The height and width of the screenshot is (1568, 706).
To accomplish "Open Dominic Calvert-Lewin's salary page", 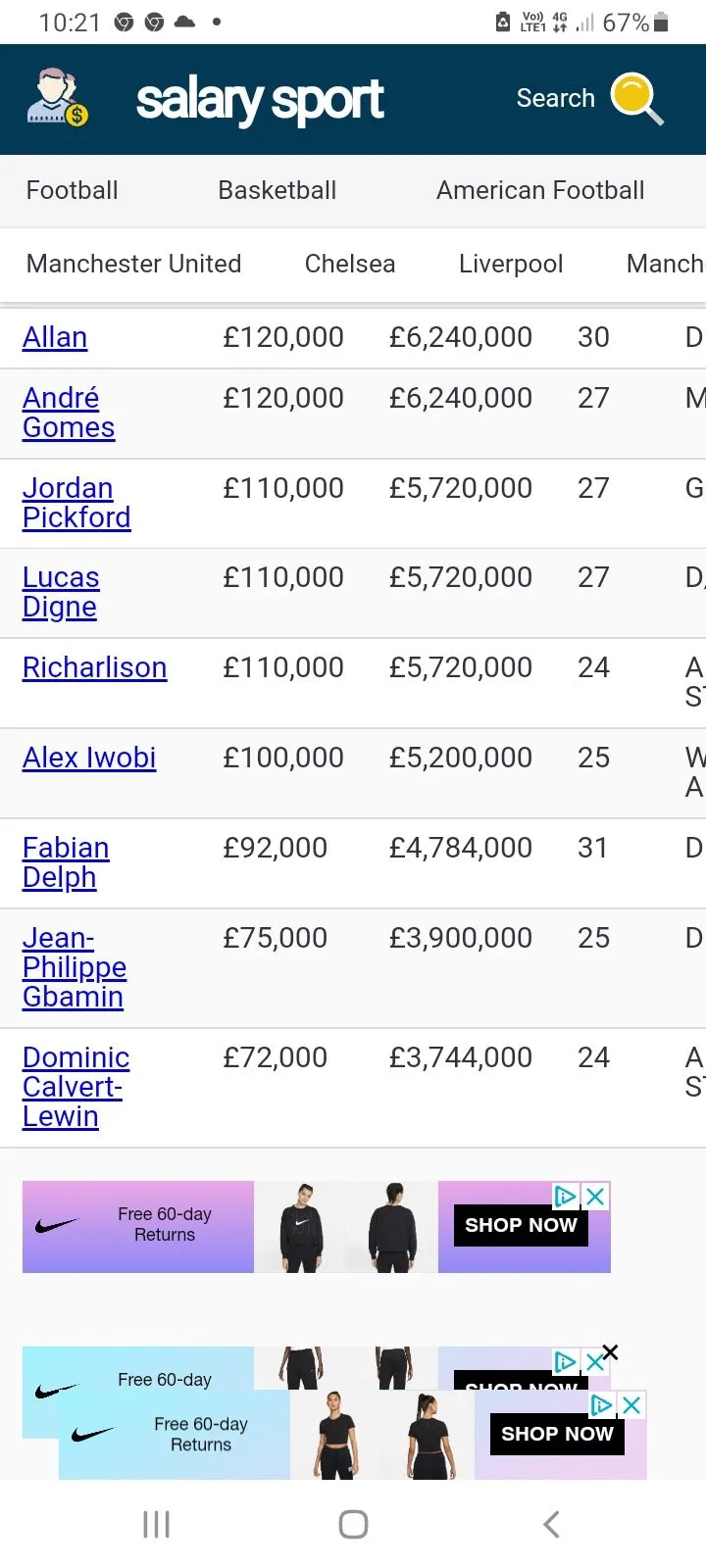I will pyautogui.click(x=76, y=1087).
